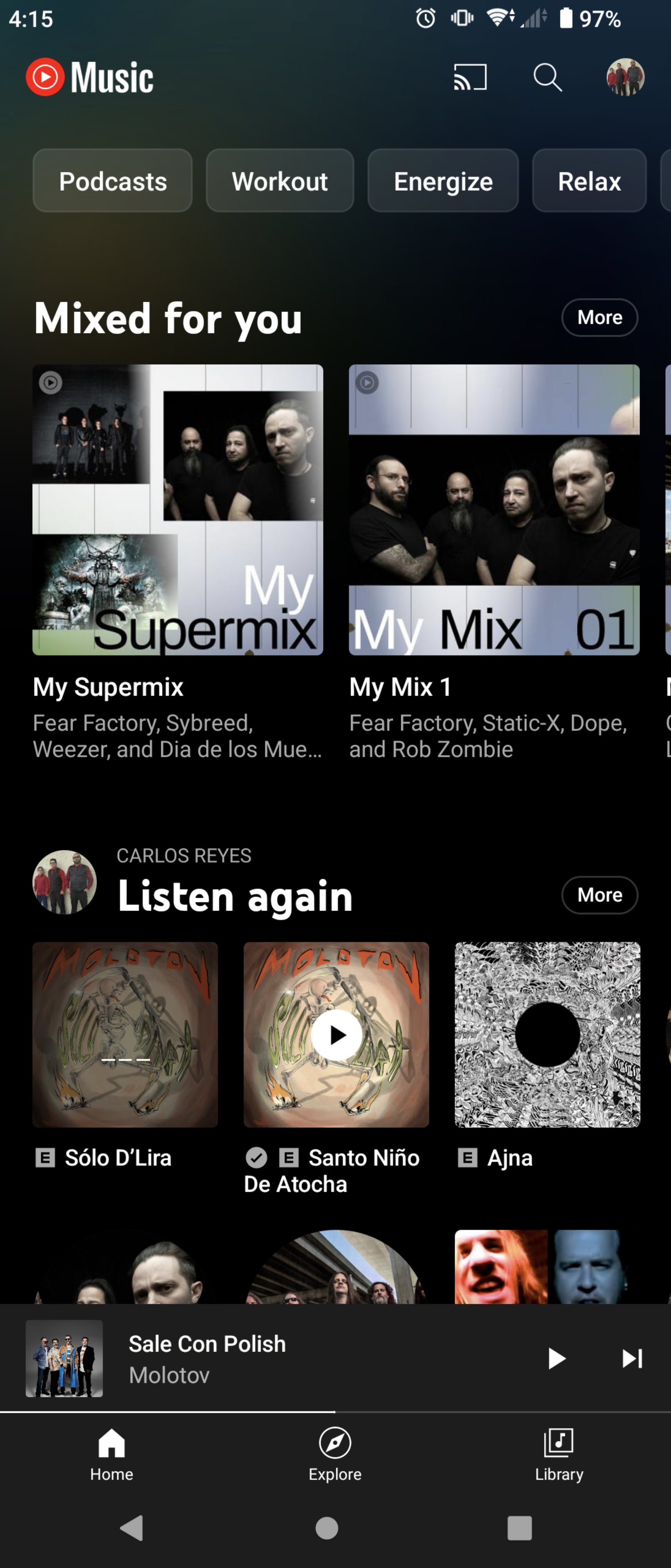Switch to the Library tab

(x=559, y=1454)
